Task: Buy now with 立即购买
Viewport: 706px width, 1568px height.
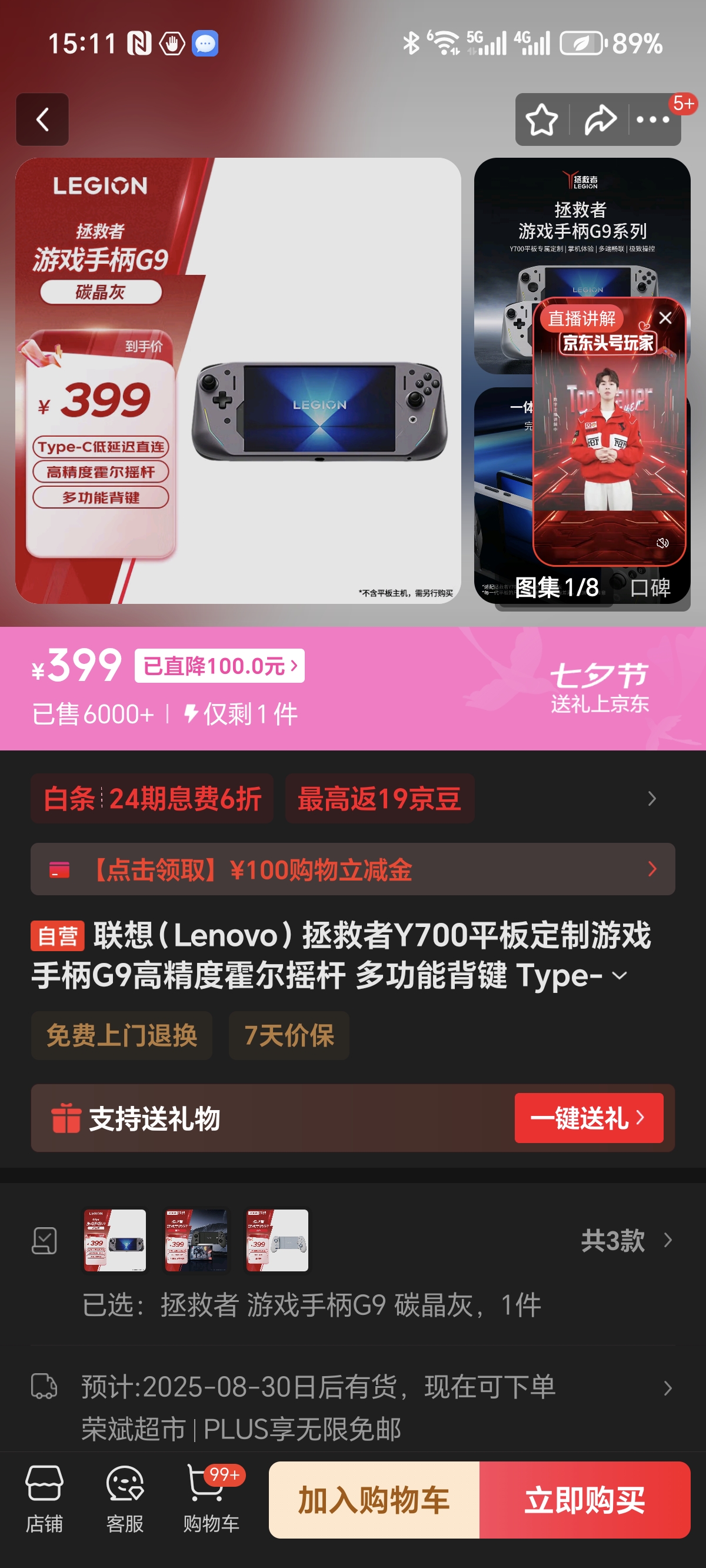Action: coord(584,1500)
